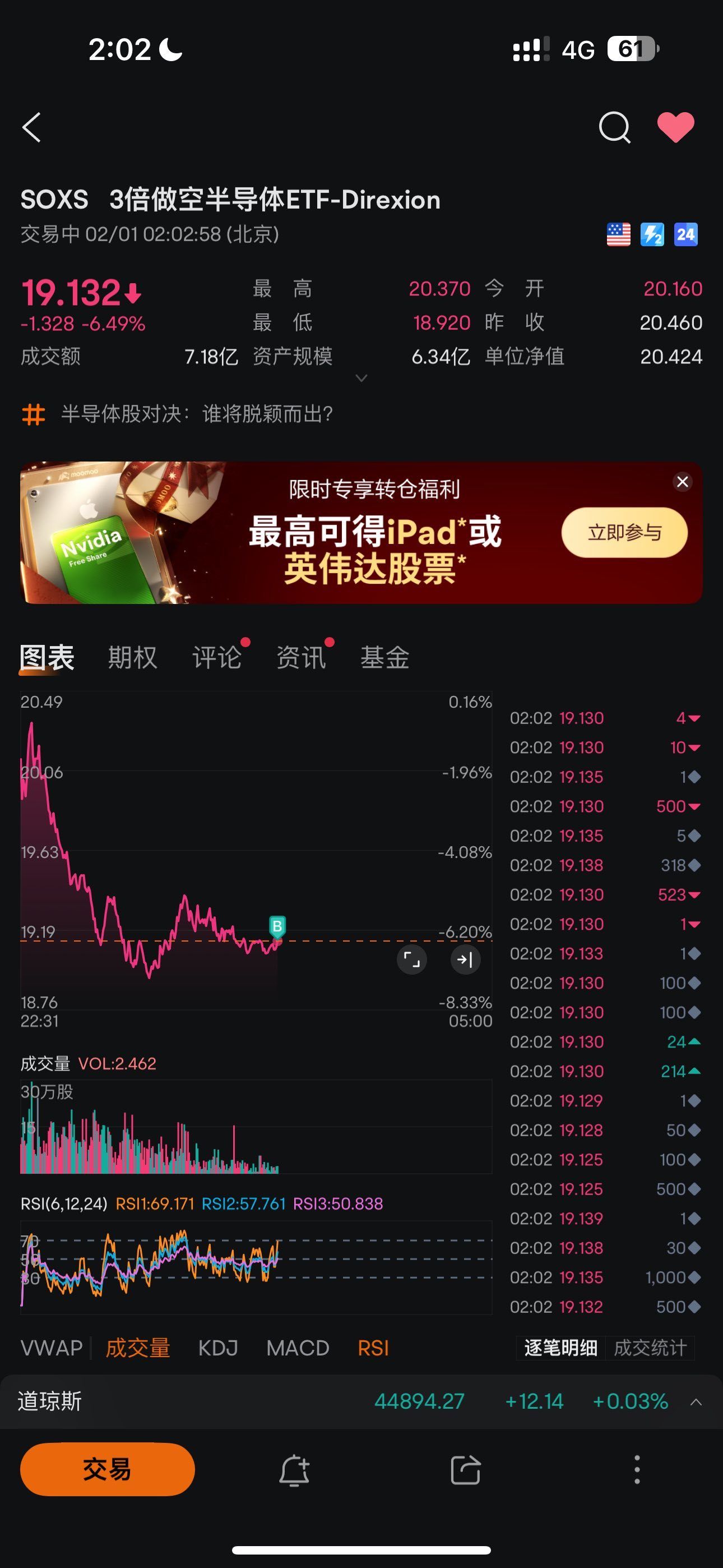Image resolution: width=723 pixels, height=1568 pixels.
Task: Expand the chart to full screen
Action: pos(412,960)
